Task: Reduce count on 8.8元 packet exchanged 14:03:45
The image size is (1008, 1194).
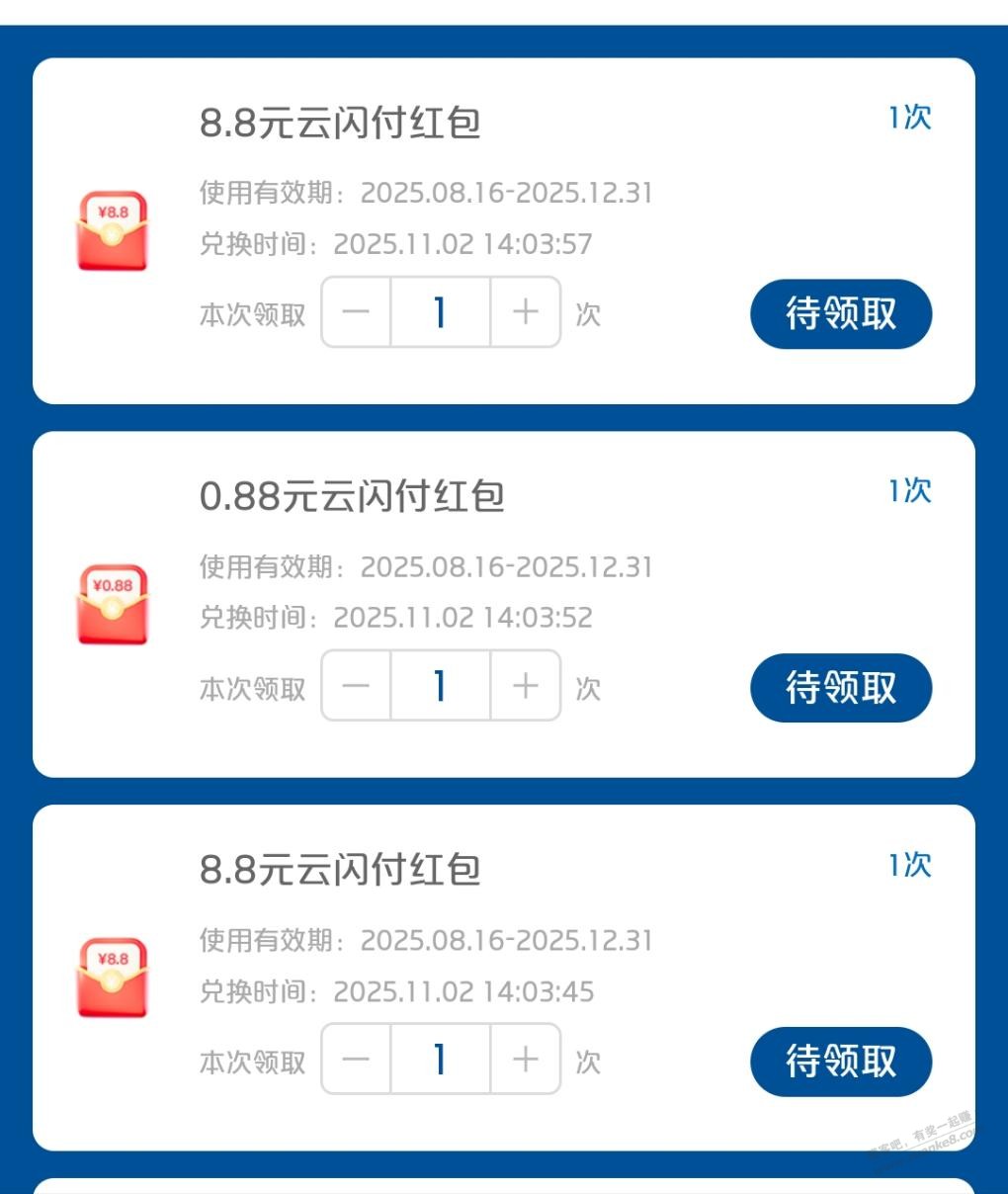Action: click(x=356, y=1059)
